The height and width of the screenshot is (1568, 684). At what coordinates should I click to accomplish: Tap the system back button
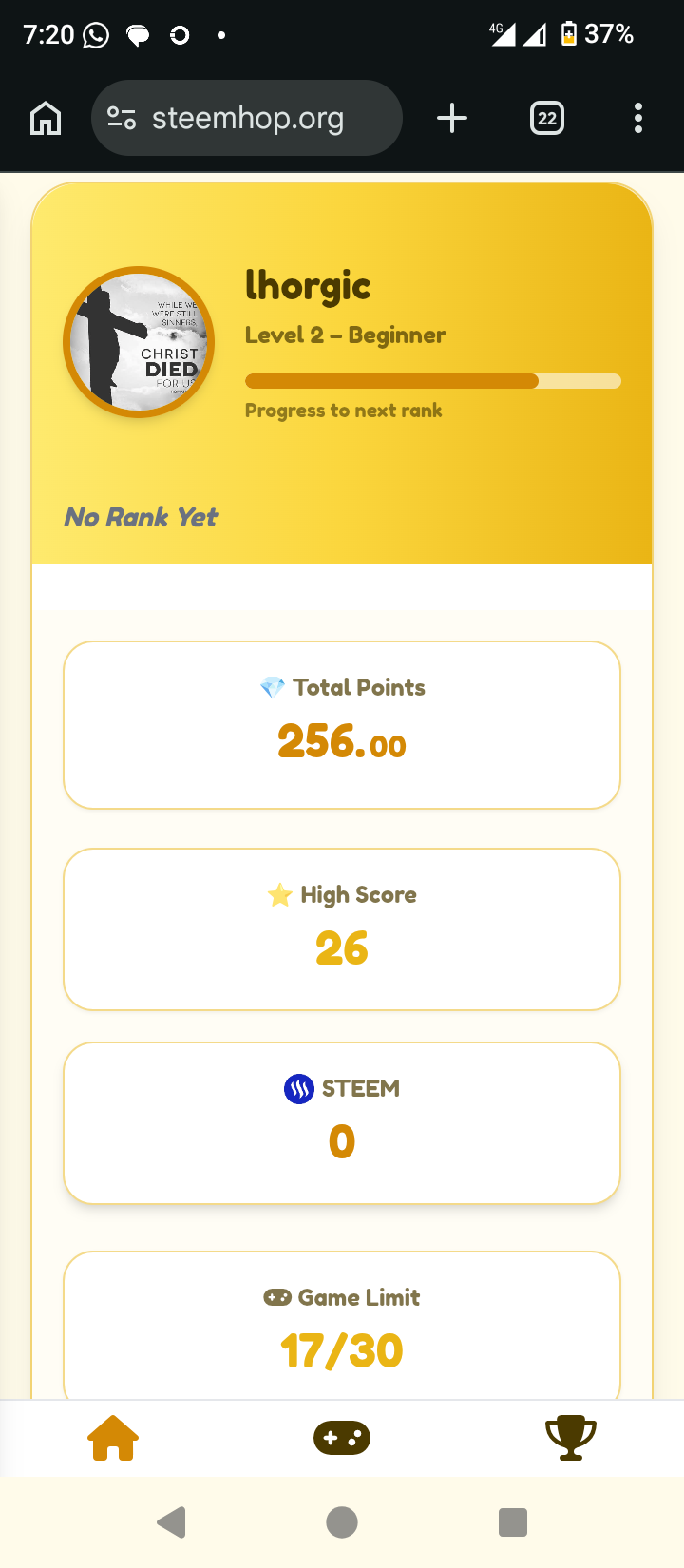pyautogui.click(x=172, y=1522)
